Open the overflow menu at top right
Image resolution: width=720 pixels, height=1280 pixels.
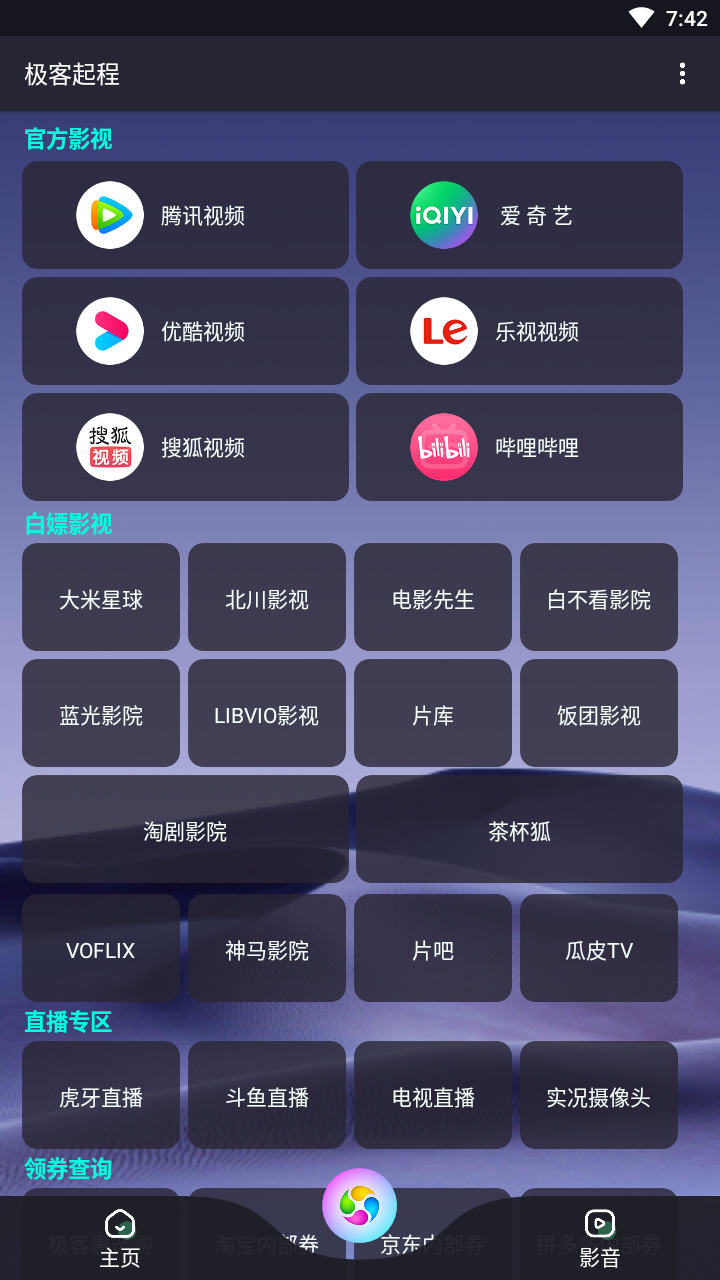(684, 73)
